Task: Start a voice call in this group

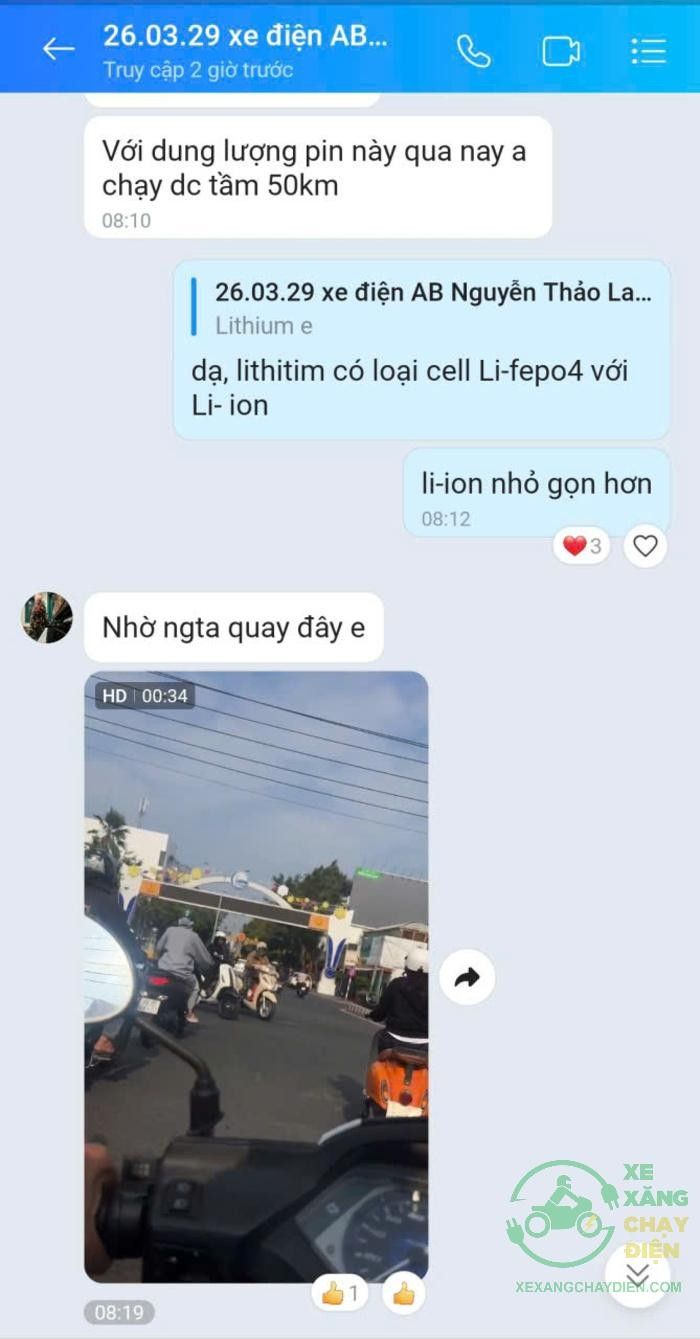Action: pos(473,51)
